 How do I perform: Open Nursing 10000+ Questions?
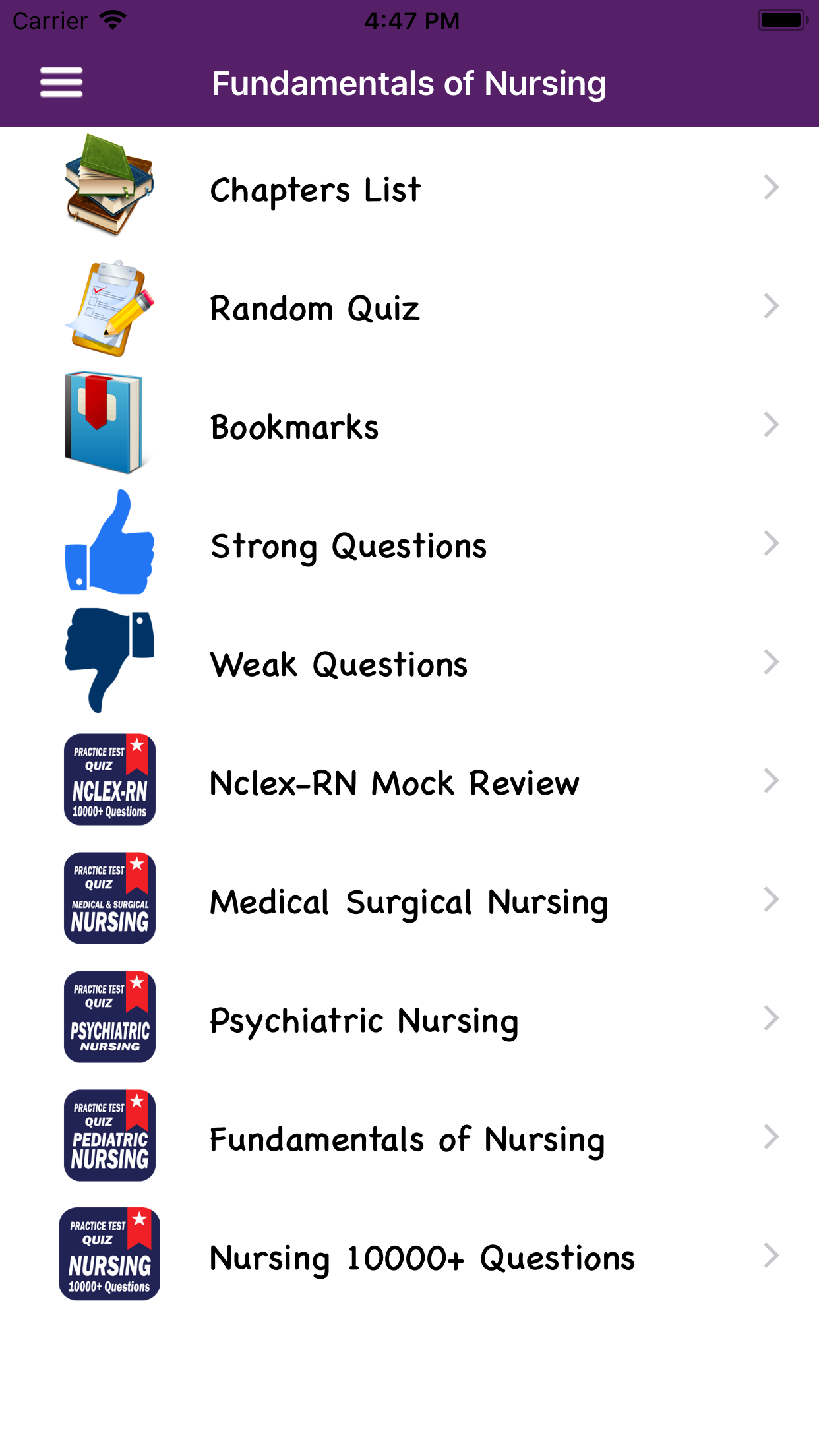tap(409, 1256)
